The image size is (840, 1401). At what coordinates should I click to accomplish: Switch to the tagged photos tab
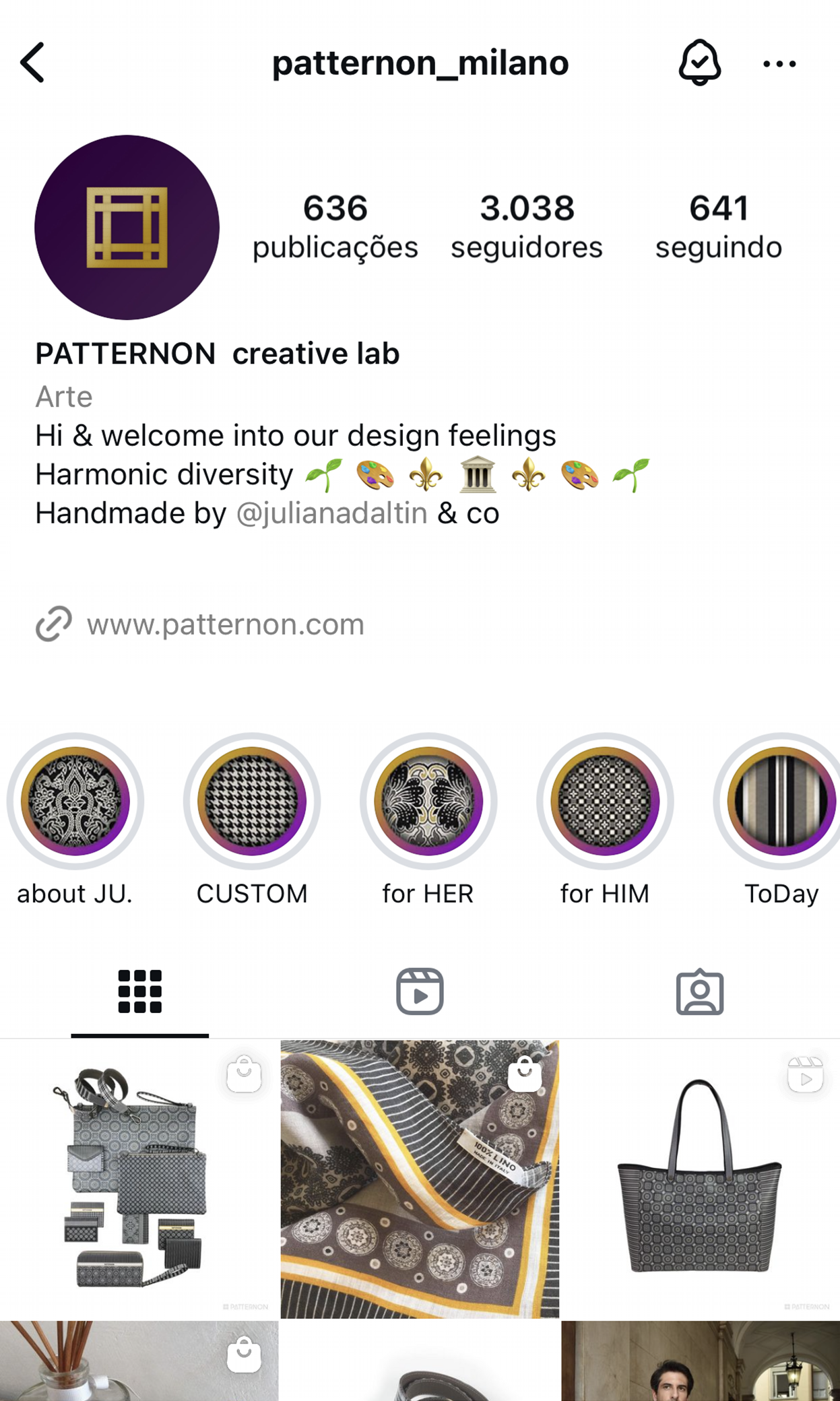tap(700, 991)
